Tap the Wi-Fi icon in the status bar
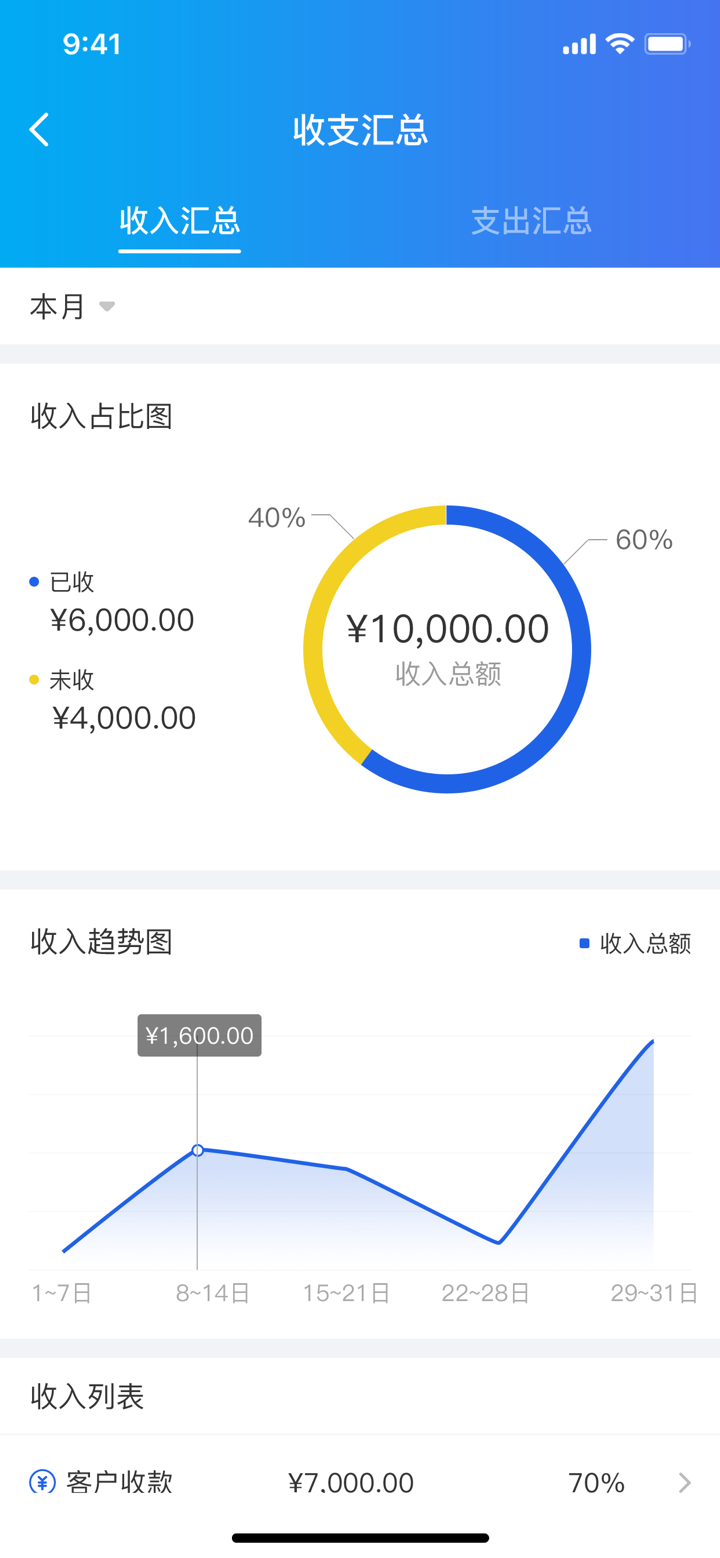Screen dimensions: 720x1558 pyautogui.click(x=621, y=43)
